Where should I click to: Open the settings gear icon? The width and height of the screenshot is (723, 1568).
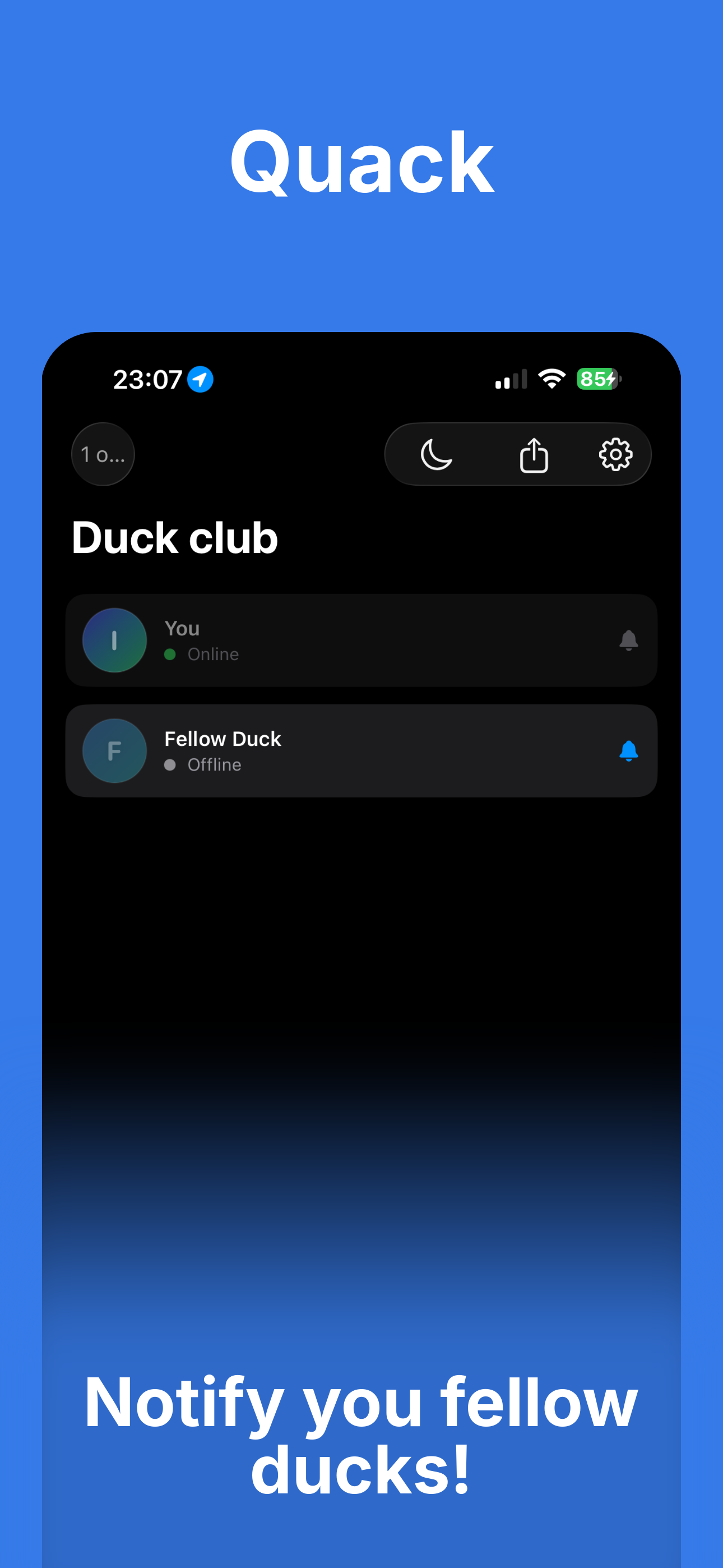(x=616, y=454)
